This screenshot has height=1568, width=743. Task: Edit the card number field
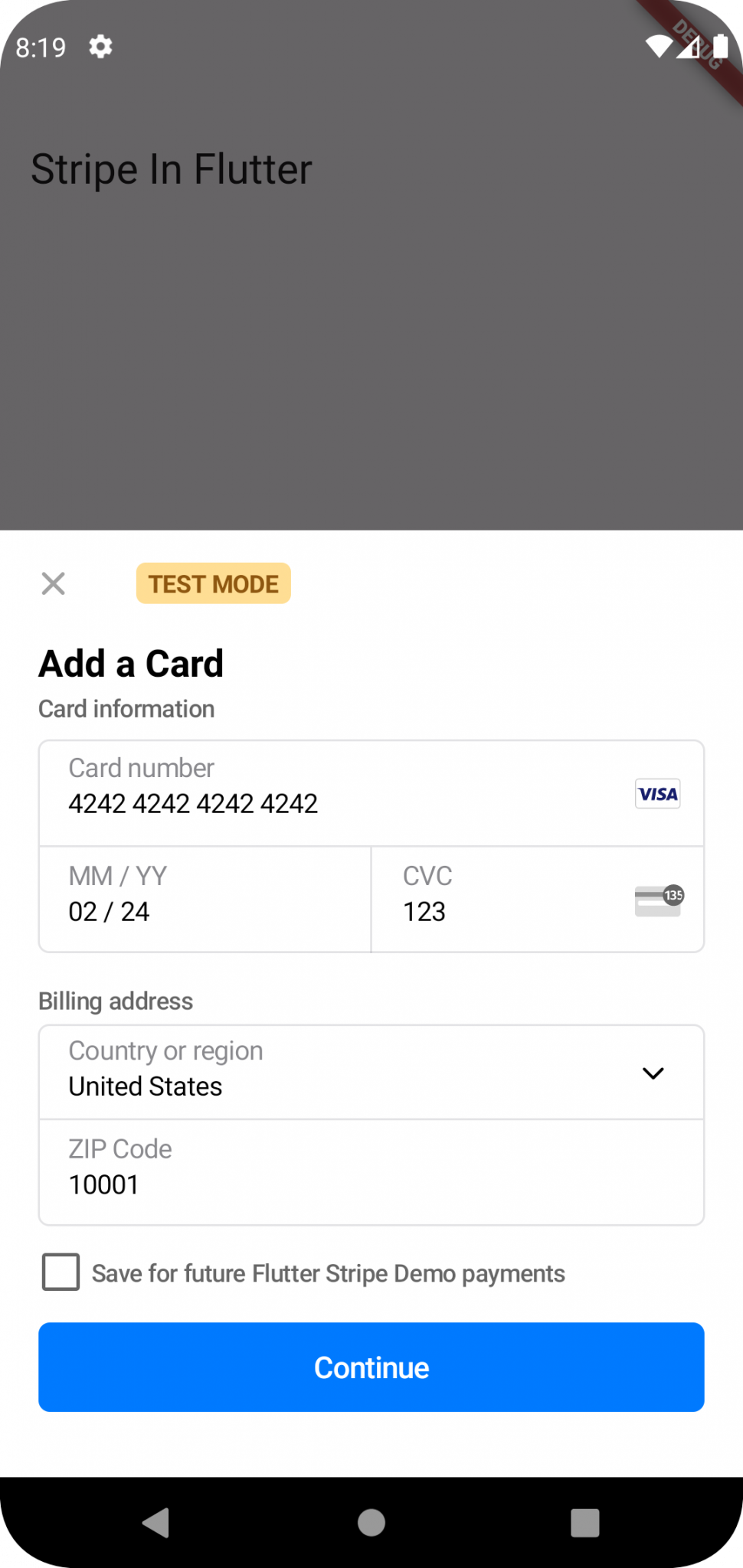(371, 793)
